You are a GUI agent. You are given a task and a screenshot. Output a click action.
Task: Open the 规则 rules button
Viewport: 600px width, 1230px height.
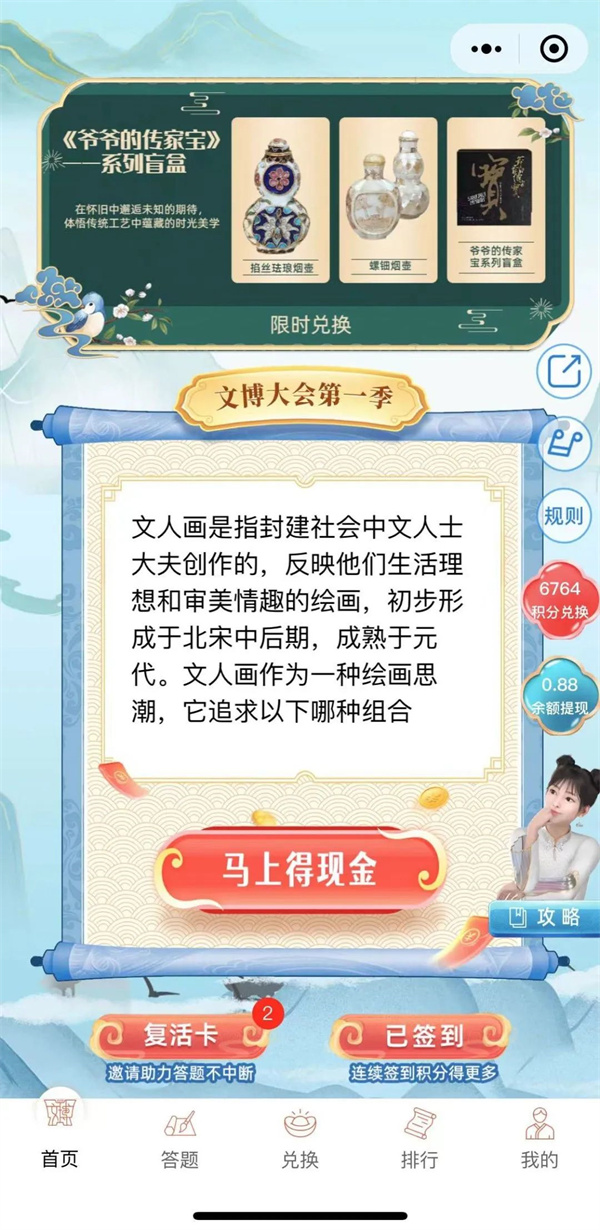point(562,516)
